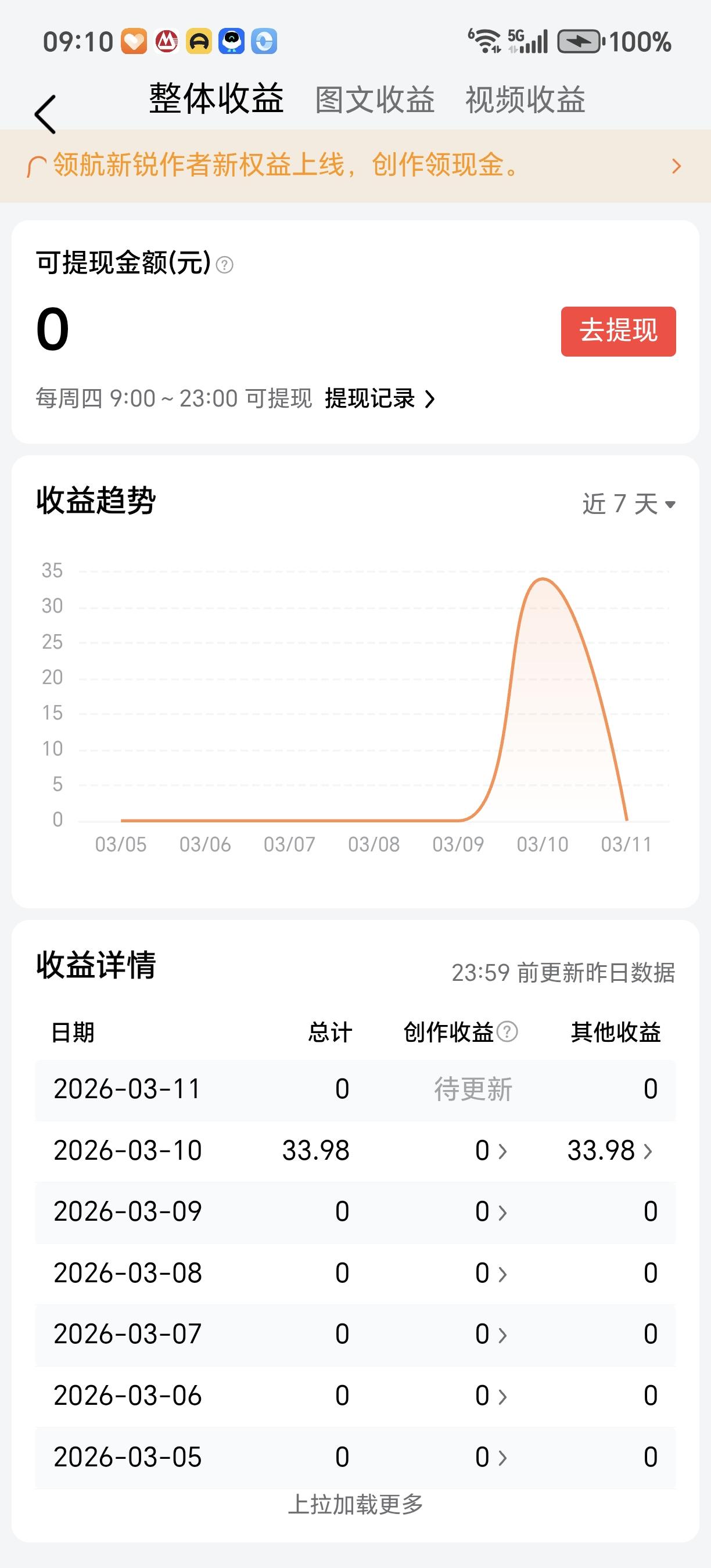The image size is (711, 1568).
Task: Tap the blue sync app icon in status bar
Action: pos(265,41)
